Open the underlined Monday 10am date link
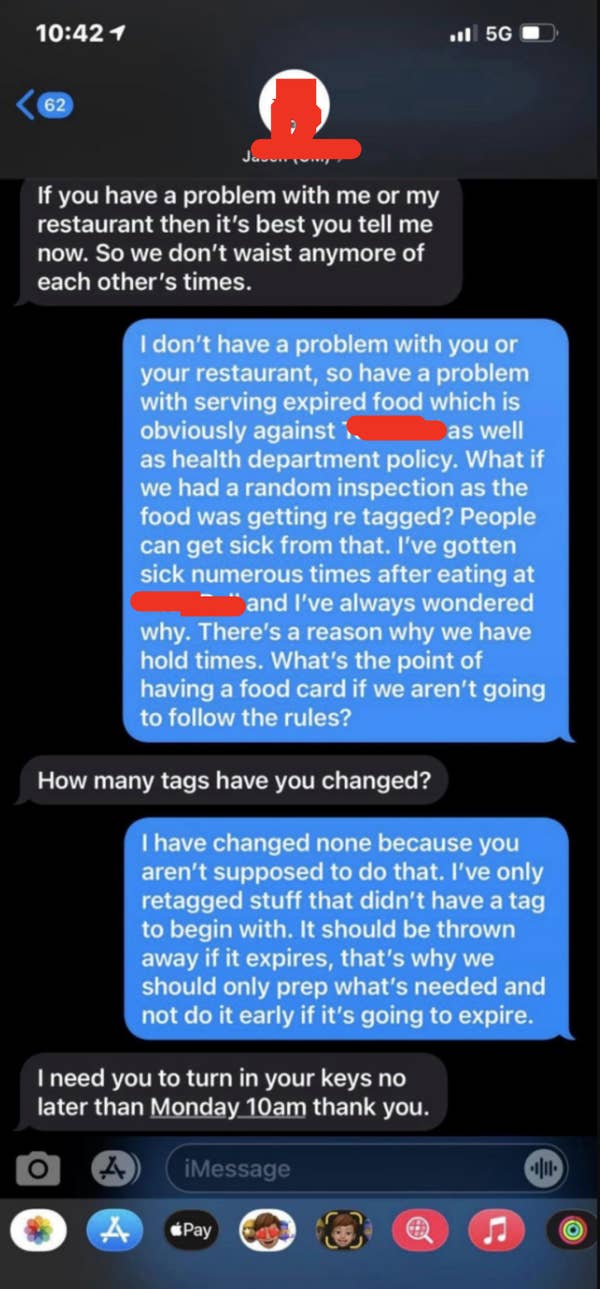Viewport: 600px width, 1289px height. (x=227, y=1107)
